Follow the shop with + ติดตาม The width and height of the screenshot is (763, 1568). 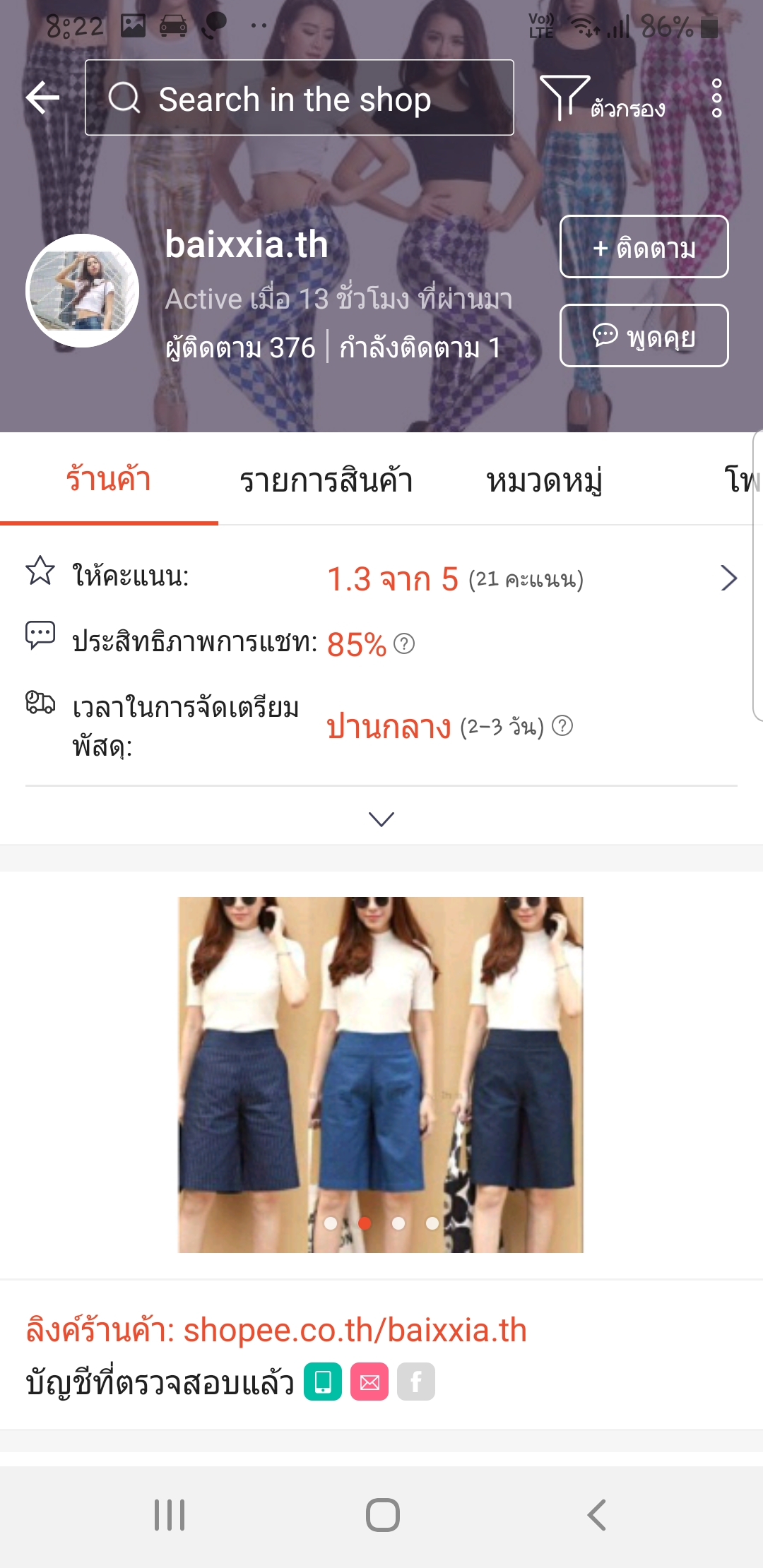(644, 247)
